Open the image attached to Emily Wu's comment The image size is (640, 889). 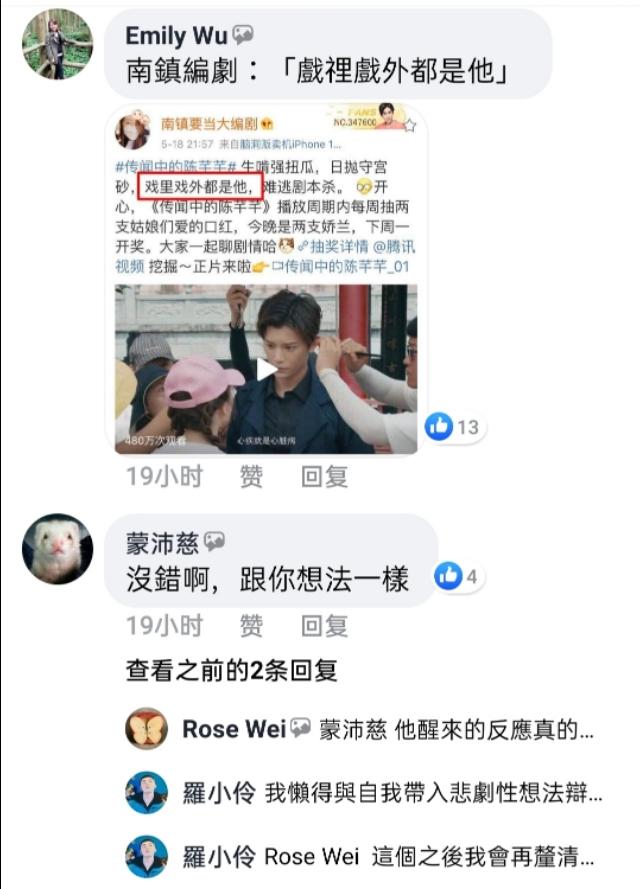pos(265,278)
